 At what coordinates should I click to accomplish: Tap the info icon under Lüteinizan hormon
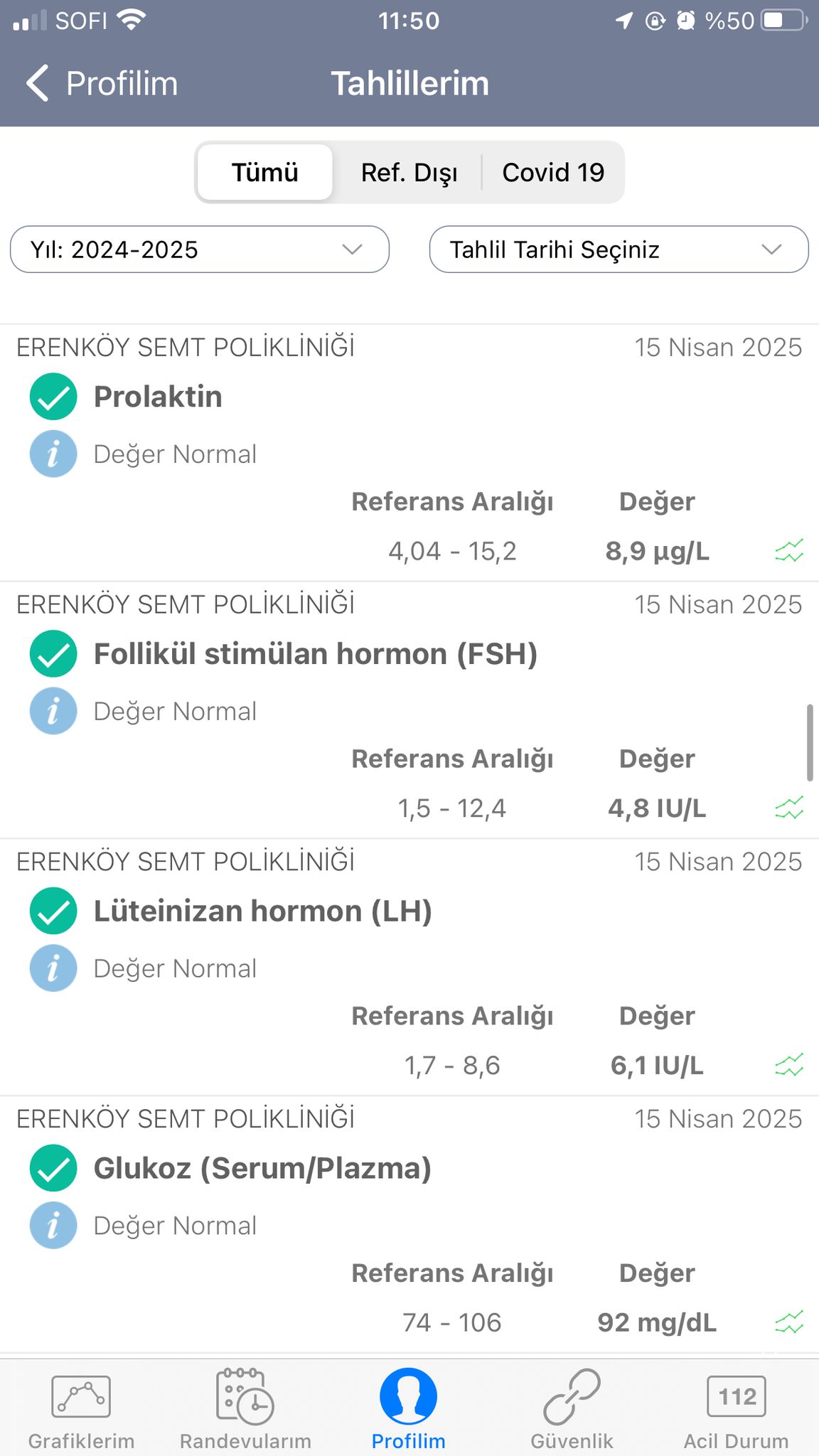[53, 968]
